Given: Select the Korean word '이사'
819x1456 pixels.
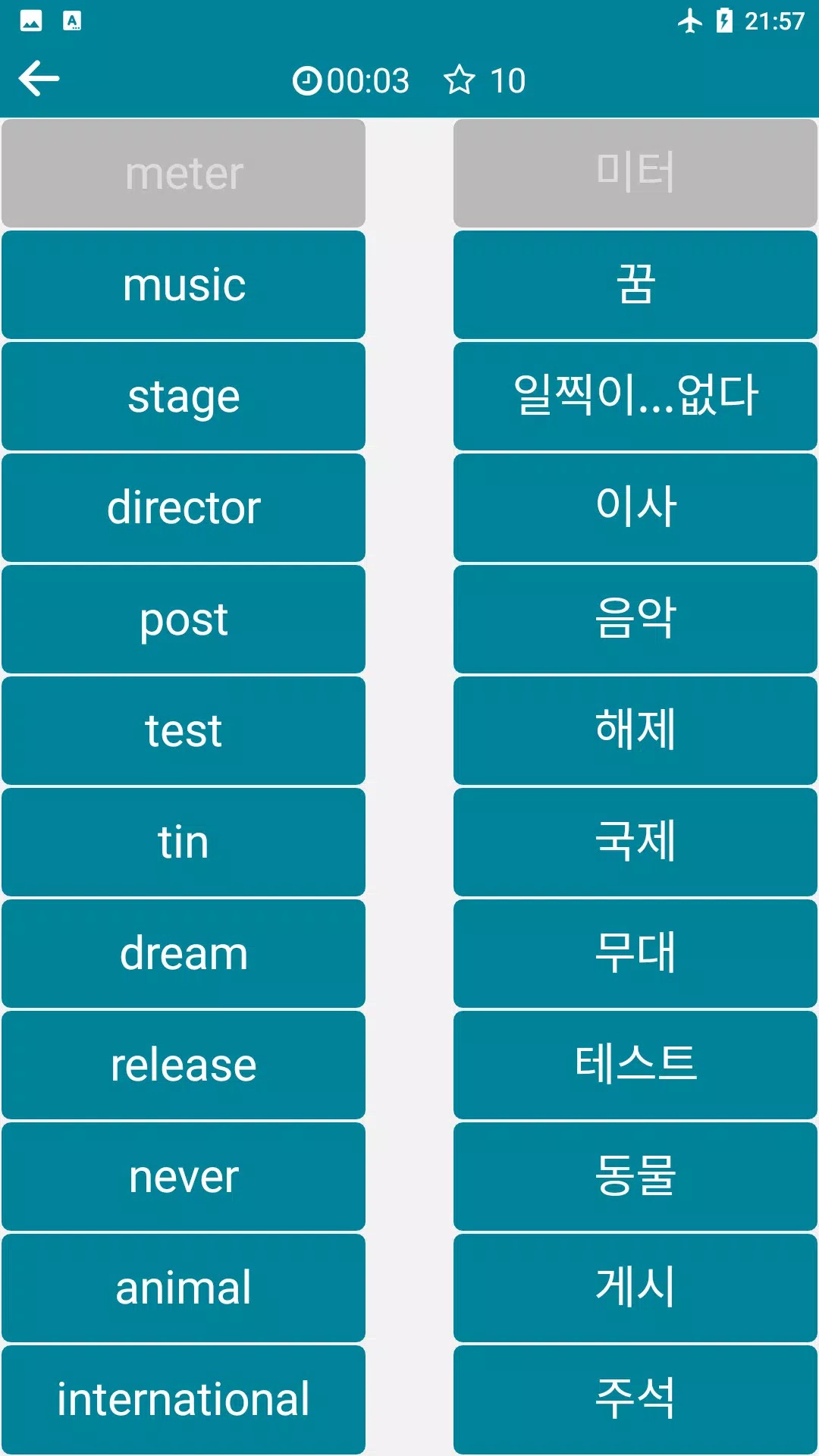Looking at the screenshot, I should (635, 508).
